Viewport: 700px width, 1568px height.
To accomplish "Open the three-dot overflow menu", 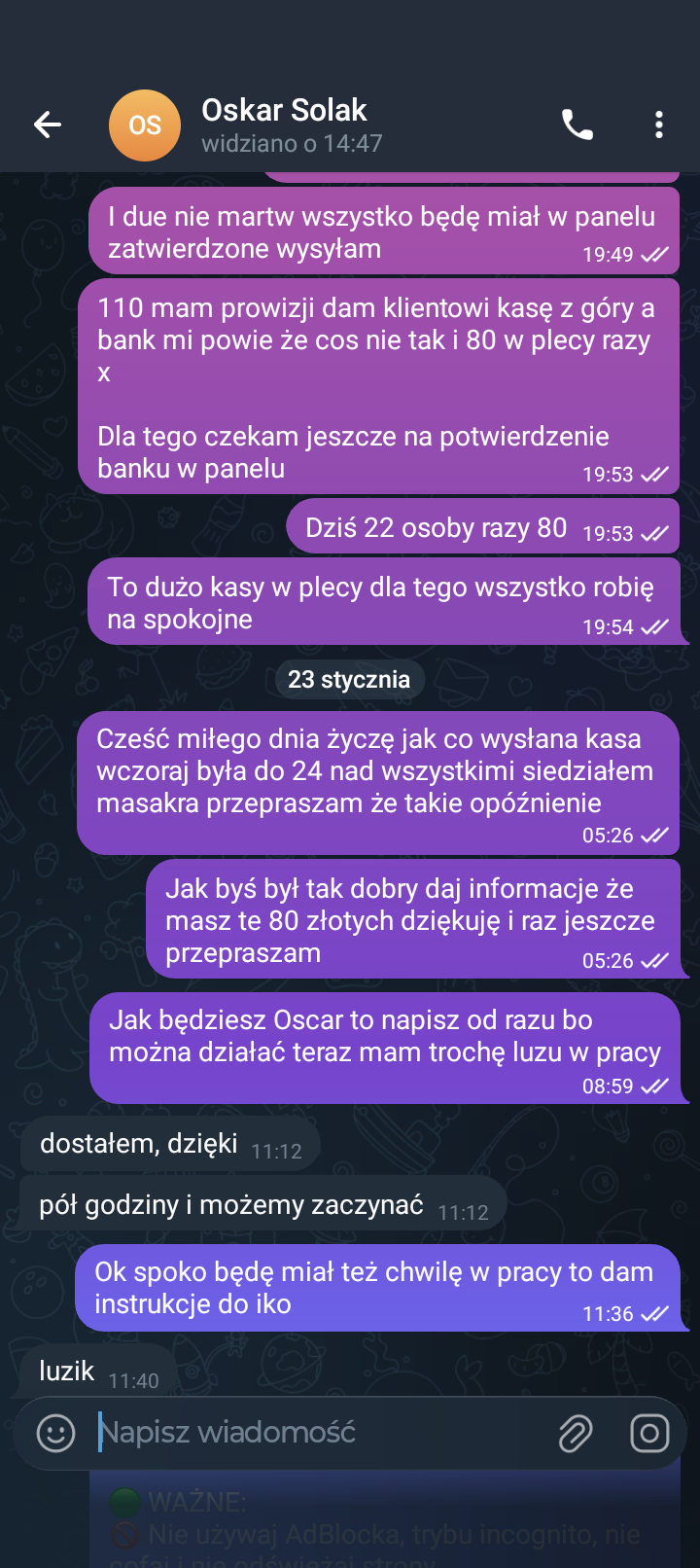I will coord(659,125).
